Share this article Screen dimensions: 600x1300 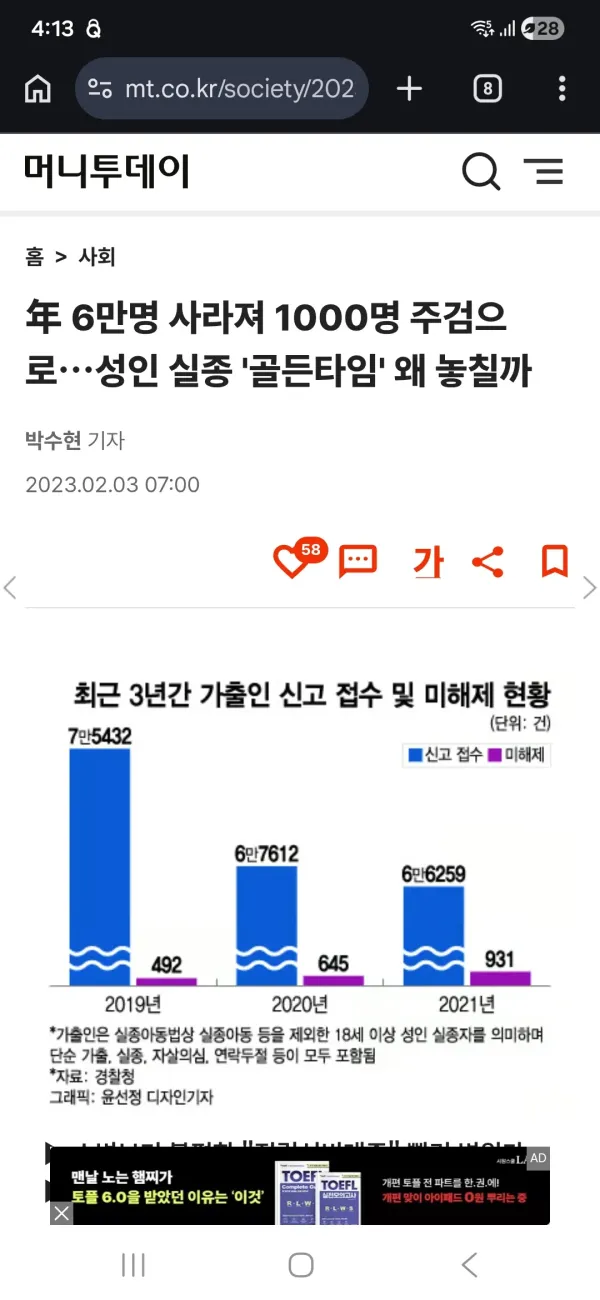pos(487,562)
